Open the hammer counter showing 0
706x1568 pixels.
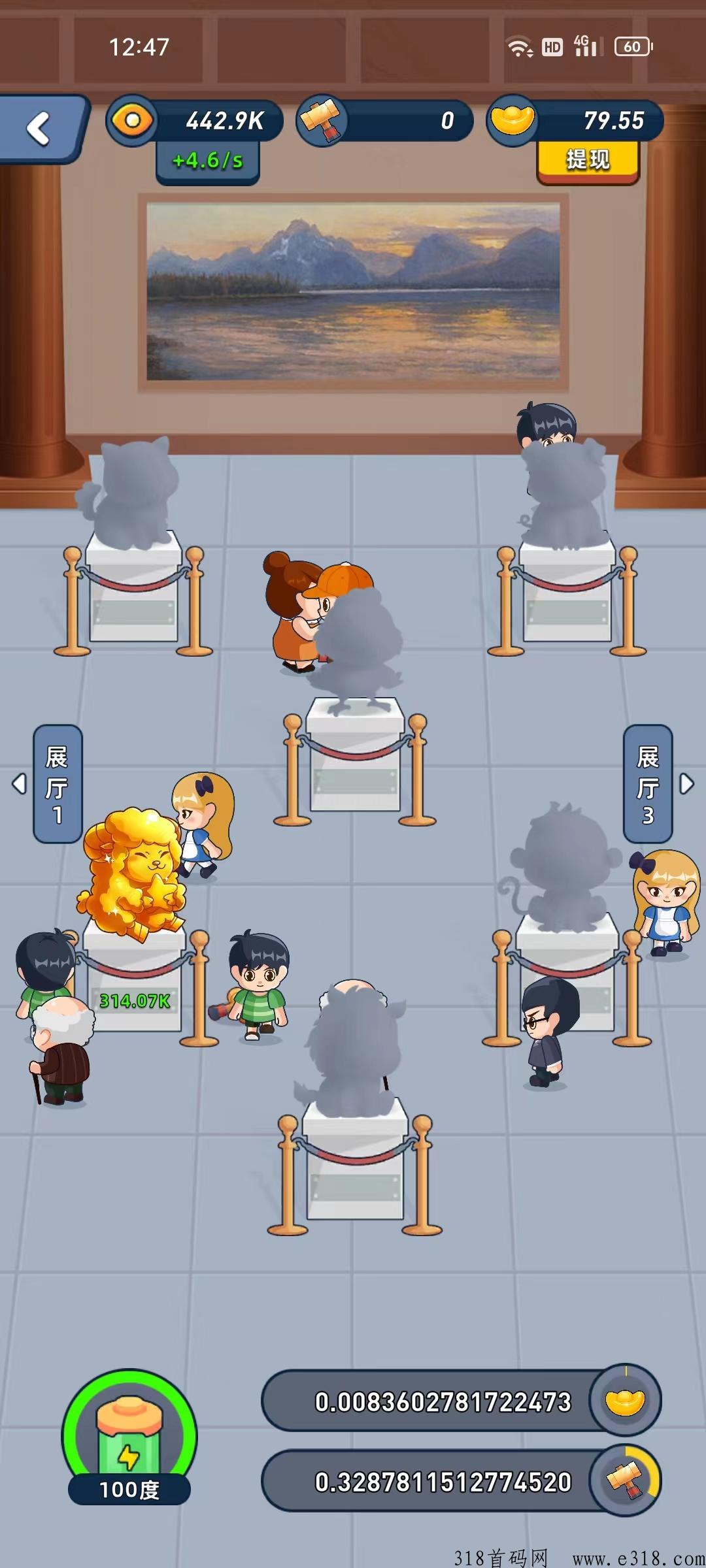(x=386, y=121)
